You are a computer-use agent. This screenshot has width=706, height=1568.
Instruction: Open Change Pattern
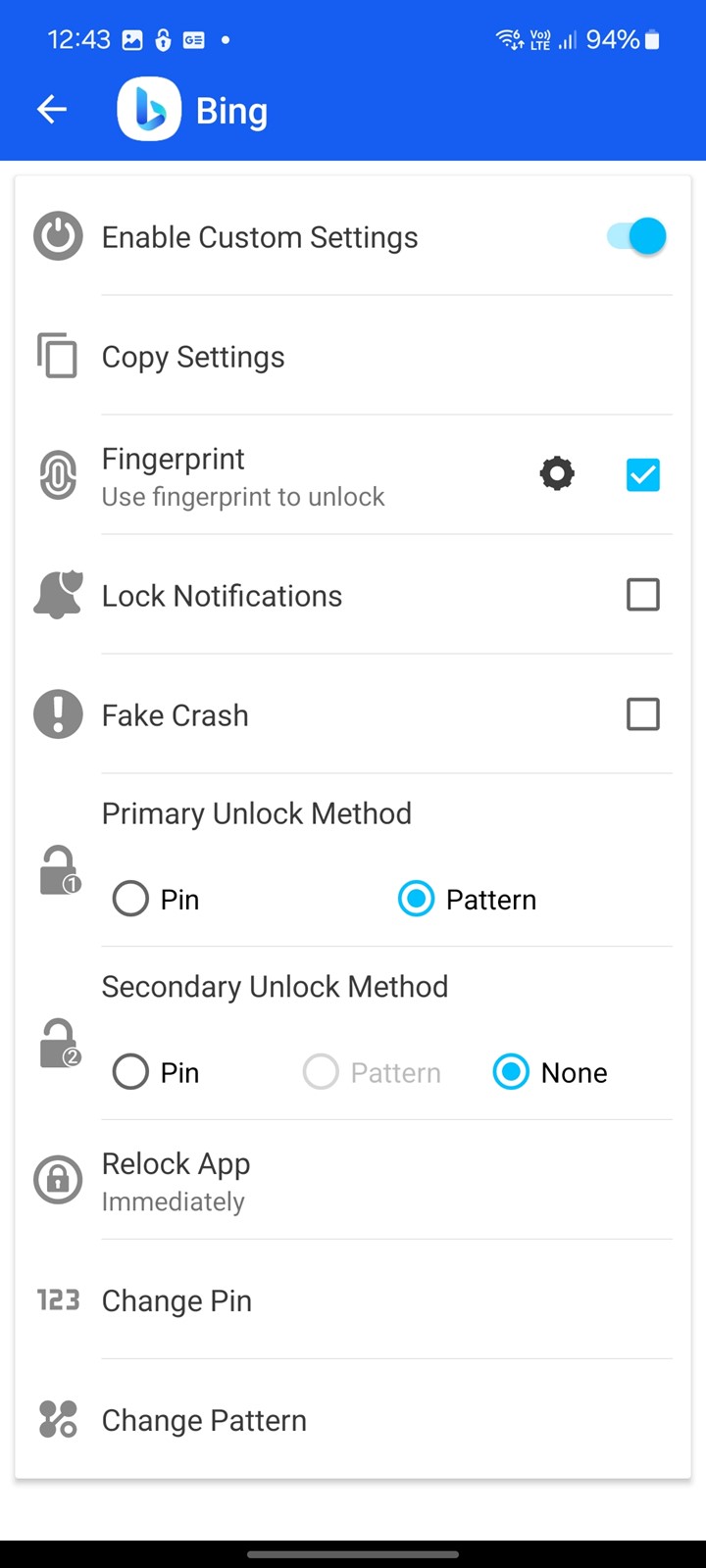click(353, 1420)
